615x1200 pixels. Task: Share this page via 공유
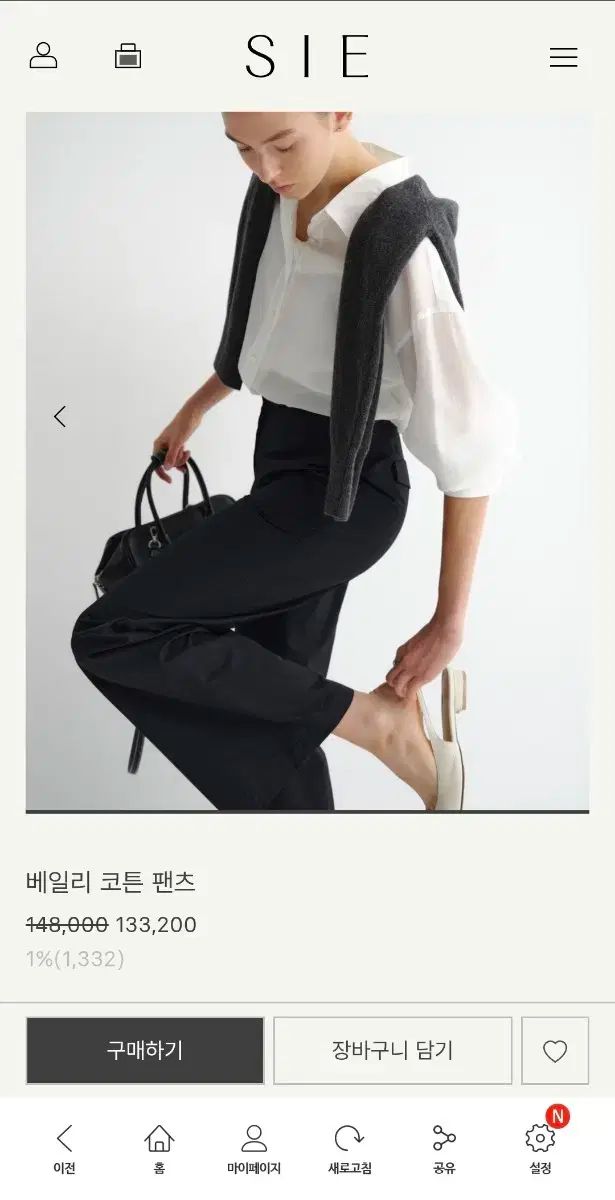coord(444,1148)
